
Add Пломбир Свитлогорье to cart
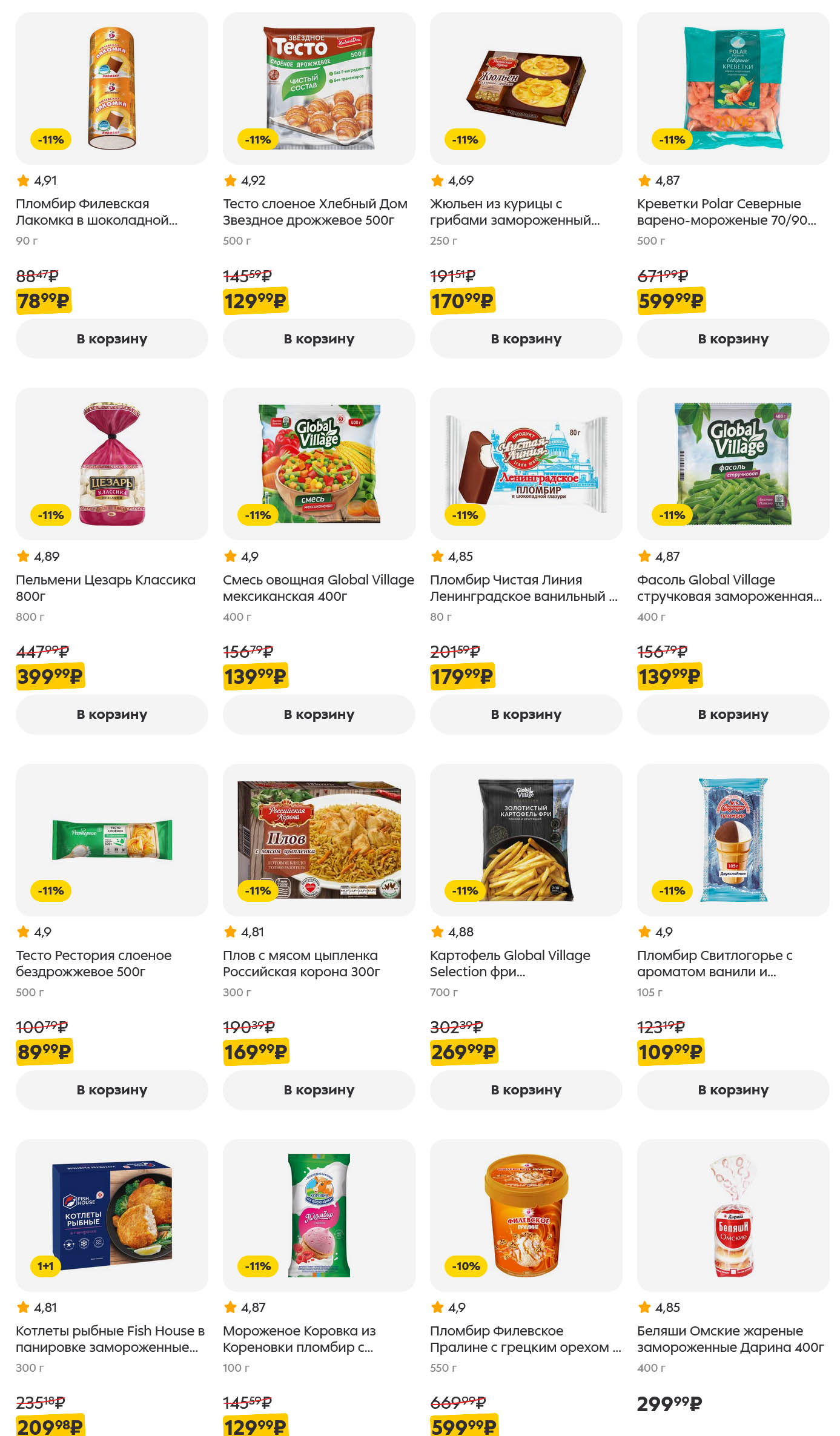[733, 1090]
